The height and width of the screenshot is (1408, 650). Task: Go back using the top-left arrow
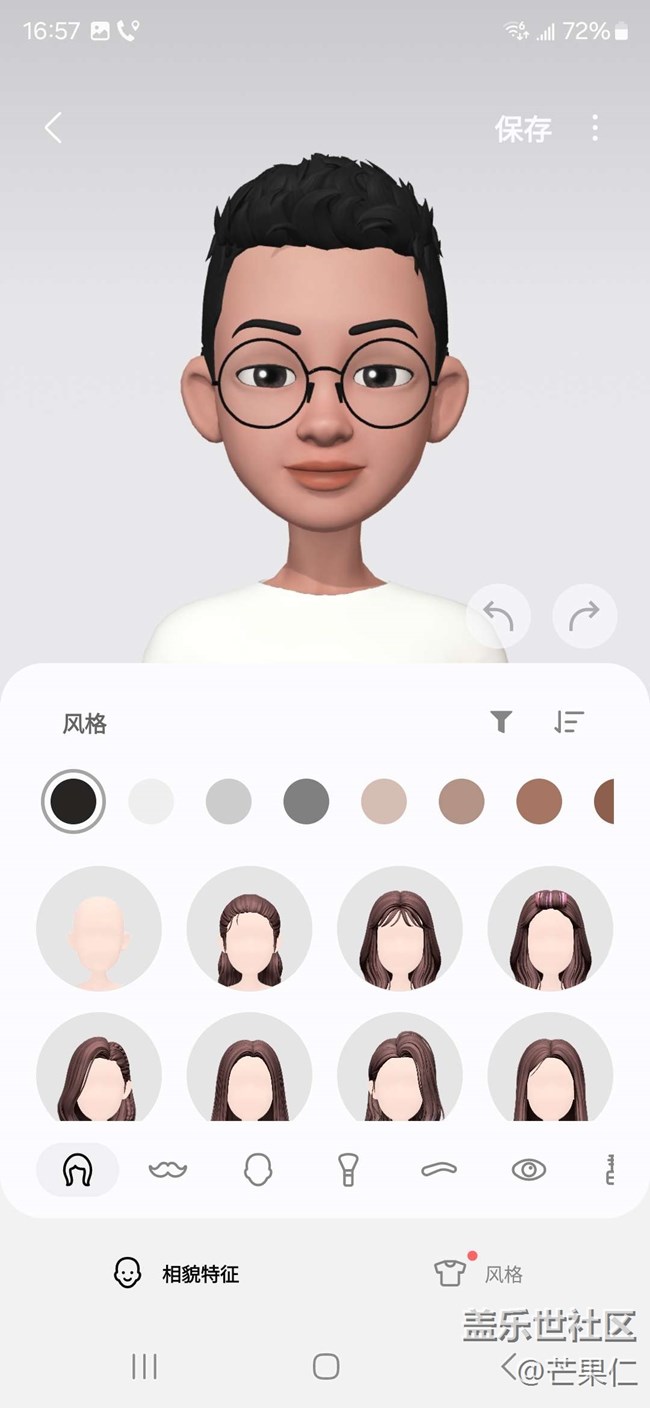[53, 127]
